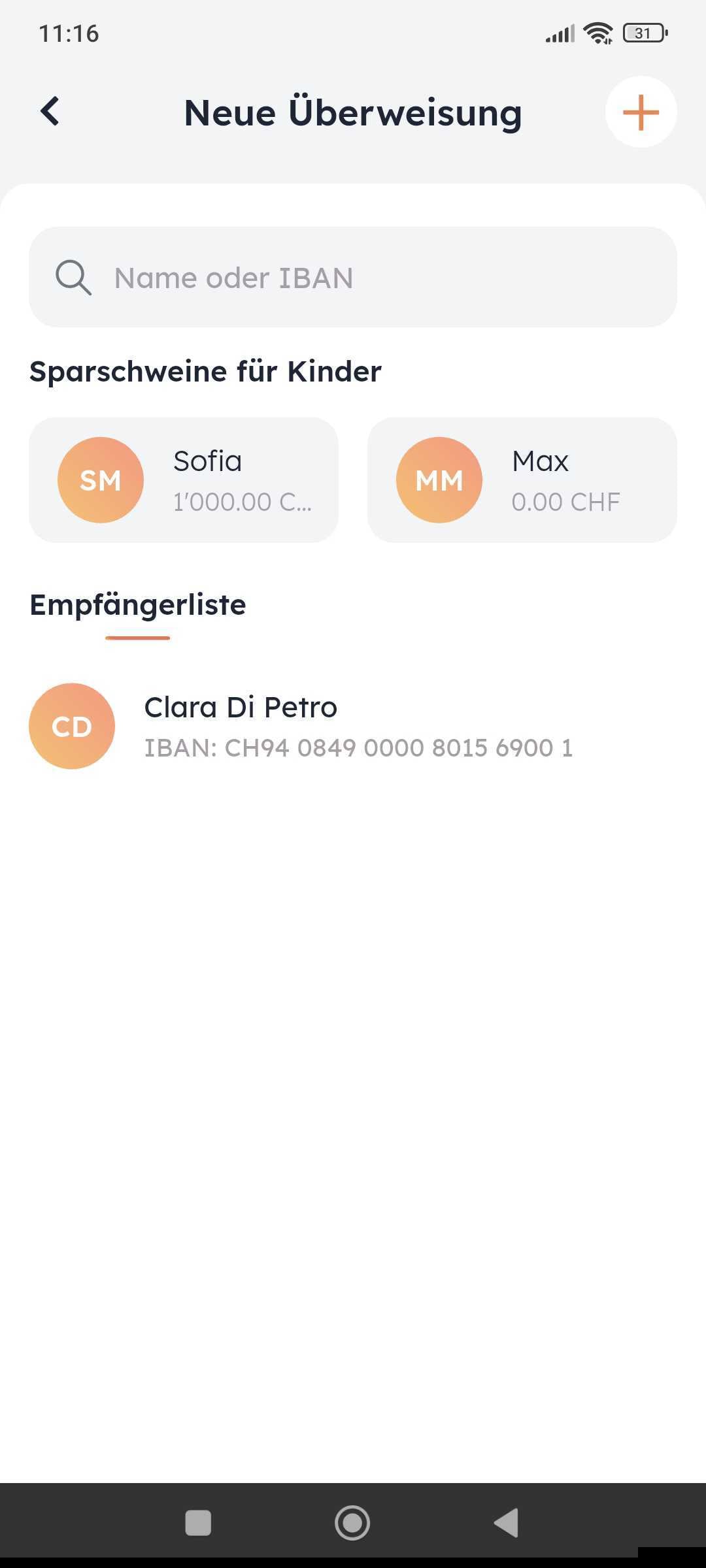Switch to the Empfängerliste tab

pos(138,606)
